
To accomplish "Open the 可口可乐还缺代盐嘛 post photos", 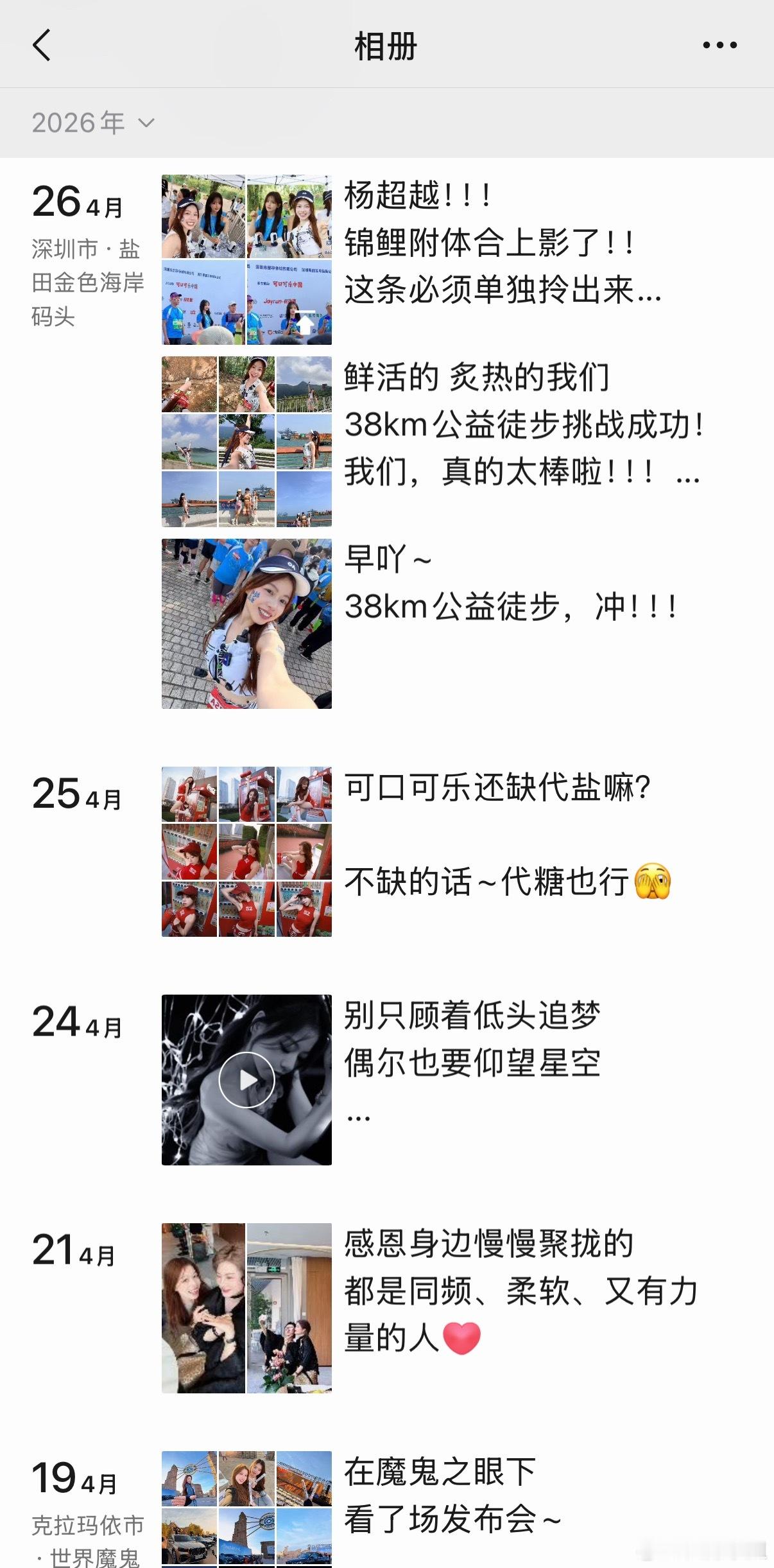I will [246, 851].
